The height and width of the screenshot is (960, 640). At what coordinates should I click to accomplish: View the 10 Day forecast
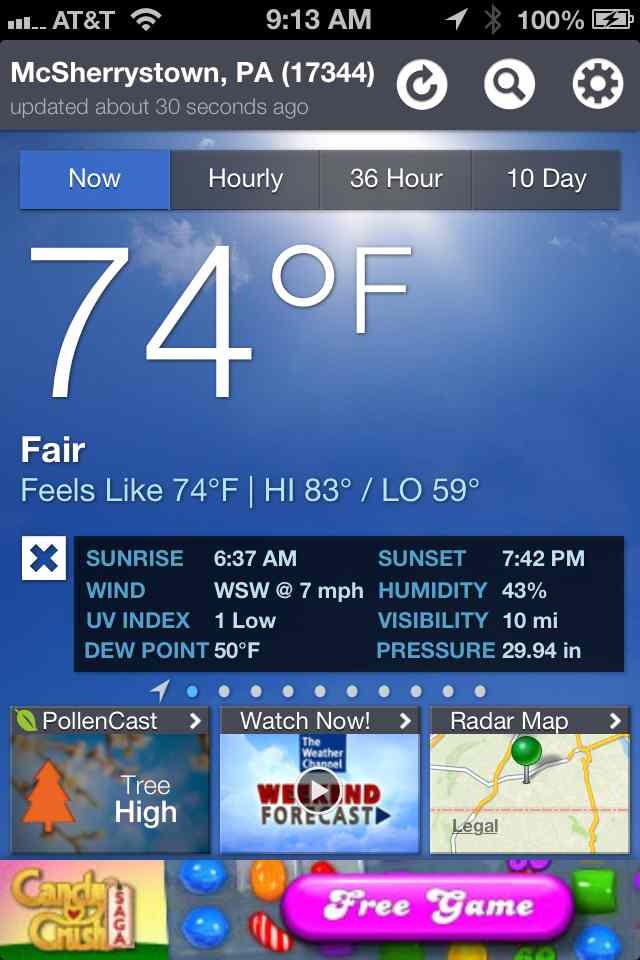click(x=546, y=180)
